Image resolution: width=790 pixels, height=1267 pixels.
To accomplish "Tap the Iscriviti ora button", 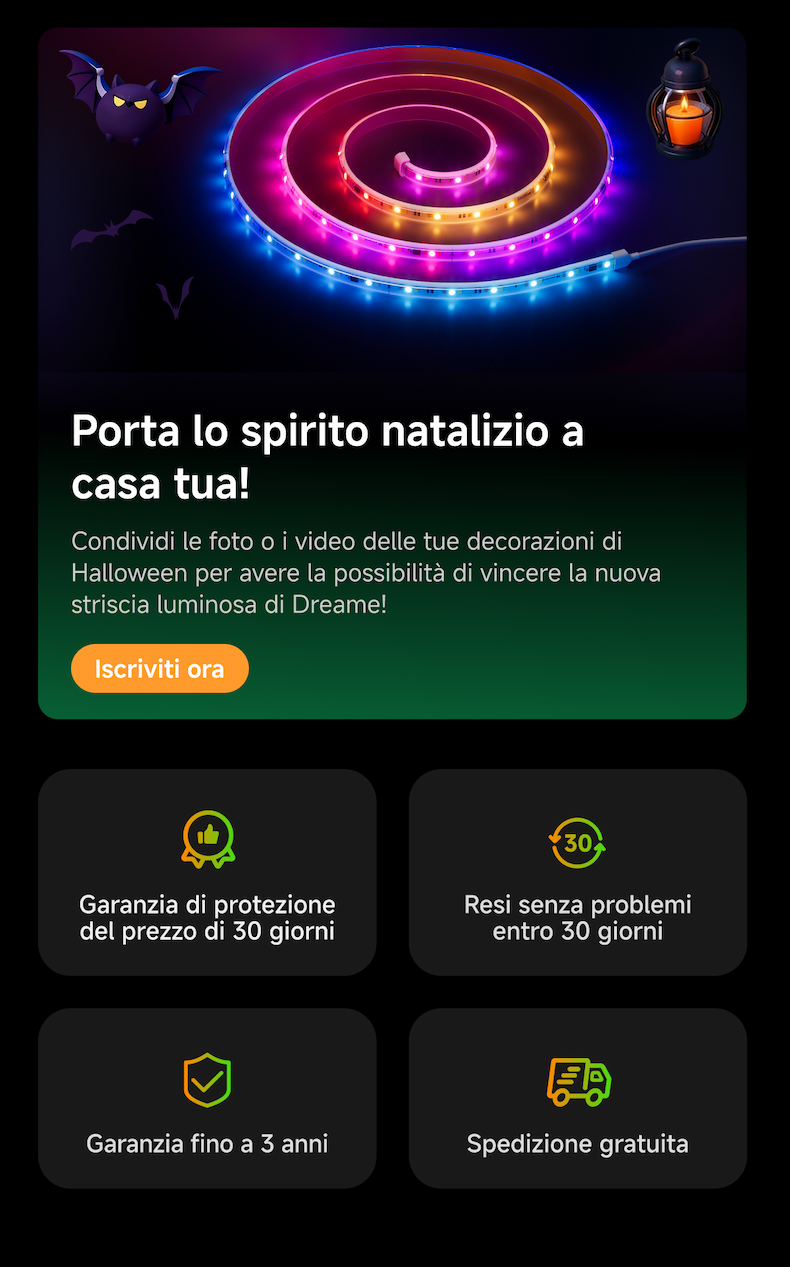I will pyautogui.click(x=159, y=669).
